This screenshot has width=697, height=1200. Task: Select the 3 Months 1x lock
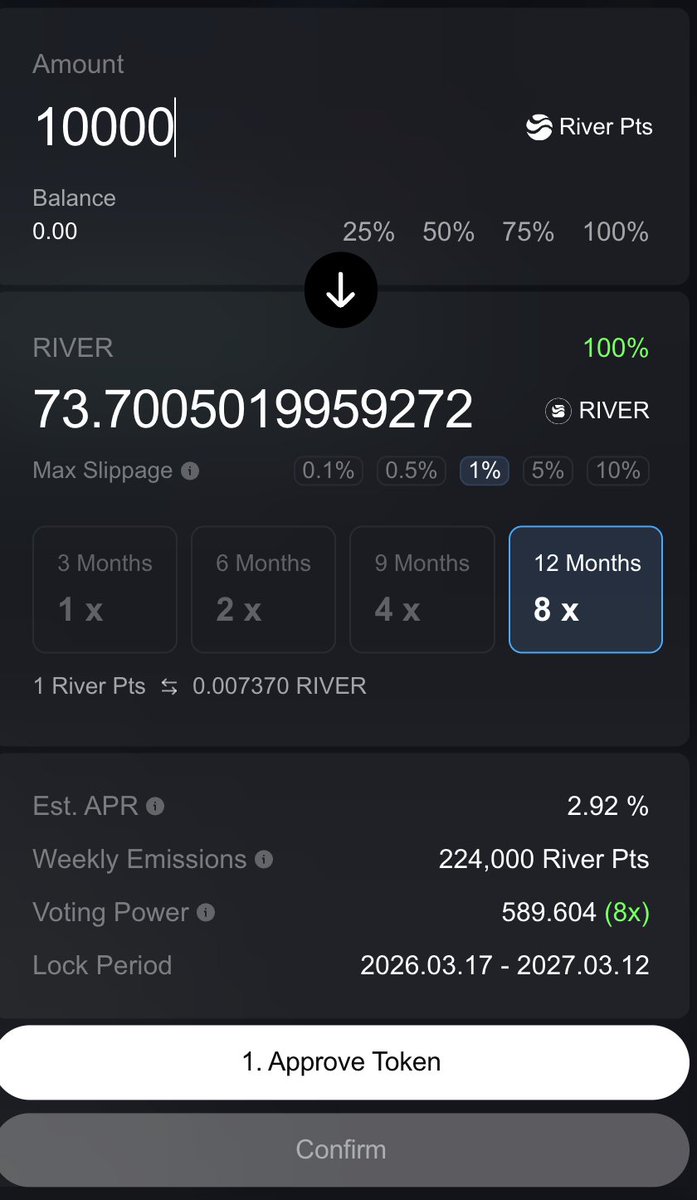coord(105,589)
